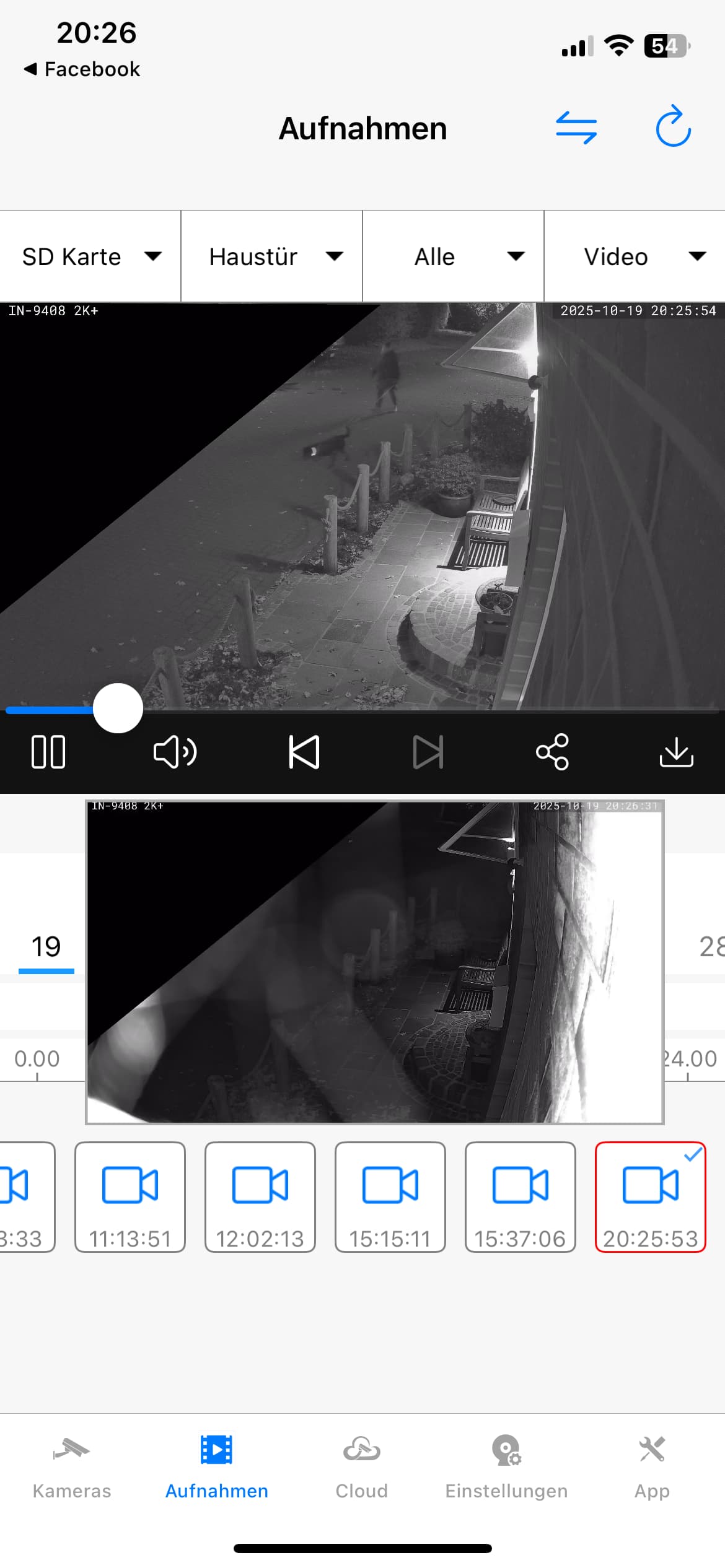Open the SD Karte storage dropdown
This screenshot has height=1568, width=725.
point(90,256)
